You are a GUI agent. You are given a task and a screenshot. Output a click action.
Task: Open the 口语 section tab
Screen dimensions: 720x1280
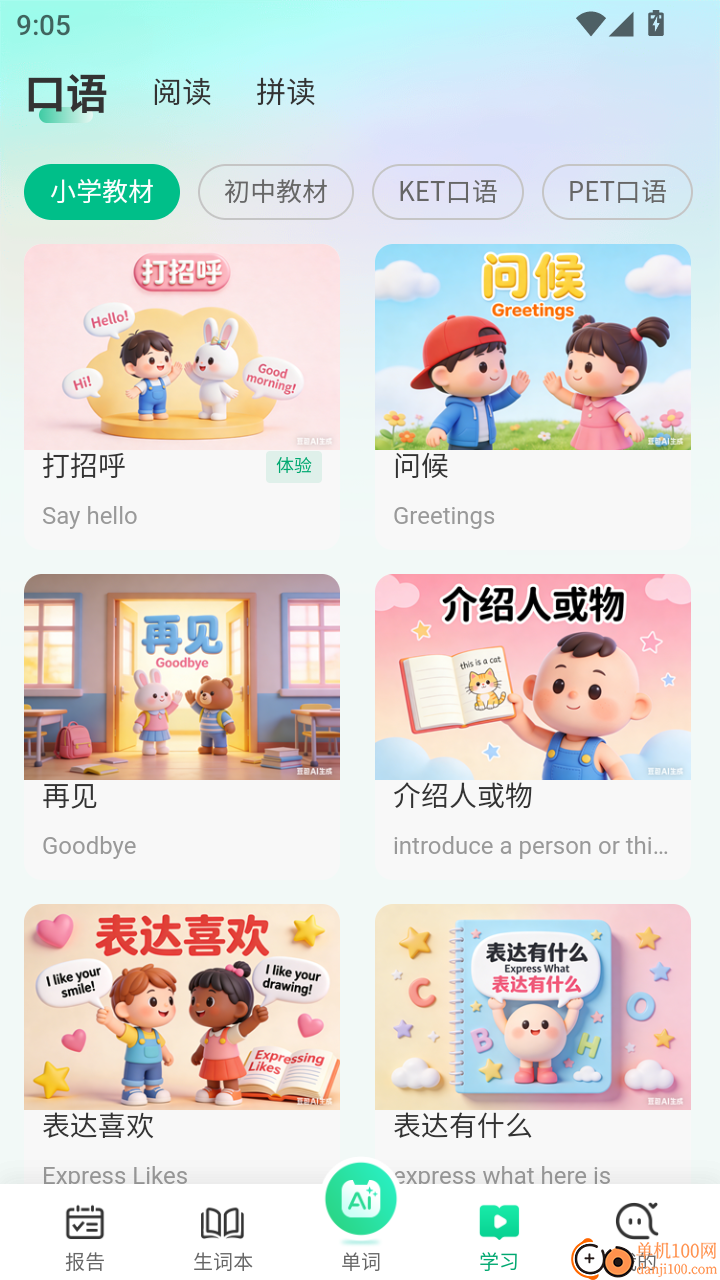(65, 92)
